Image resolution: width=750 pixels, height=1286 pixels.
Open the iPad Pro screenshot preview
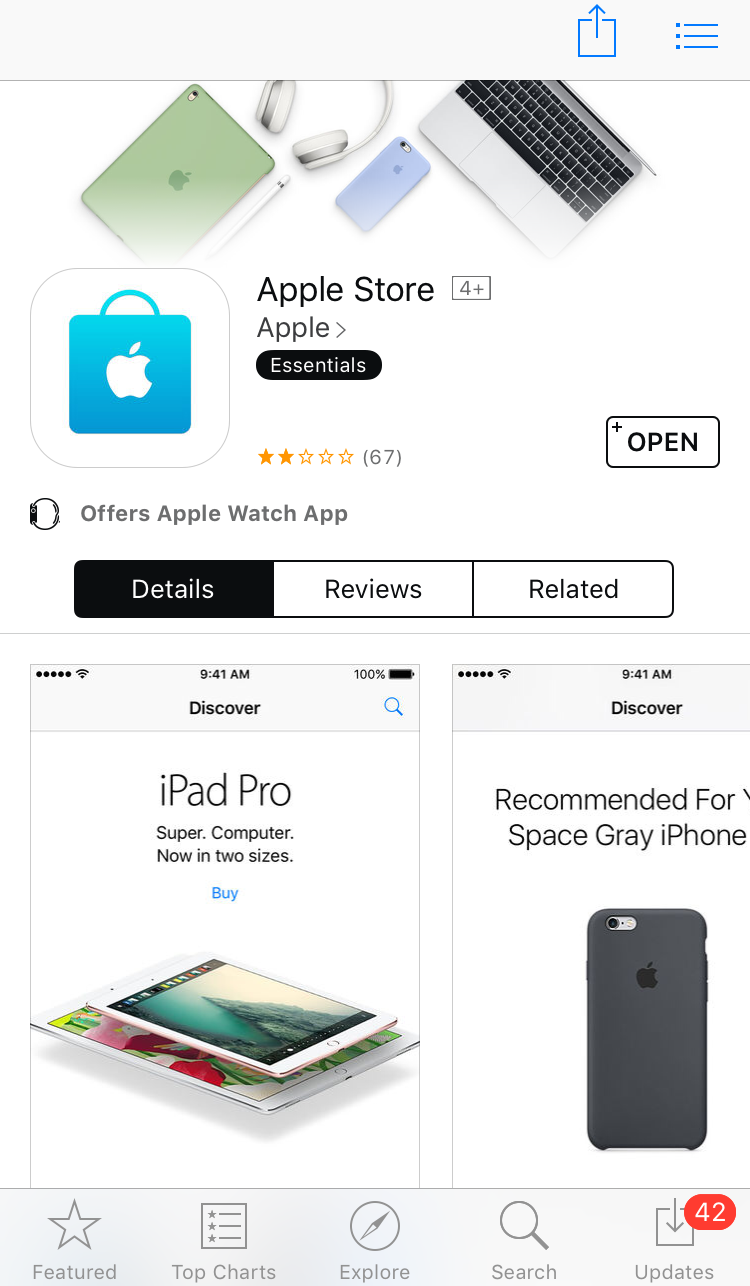pyautogui.click(x=225, y=925)
